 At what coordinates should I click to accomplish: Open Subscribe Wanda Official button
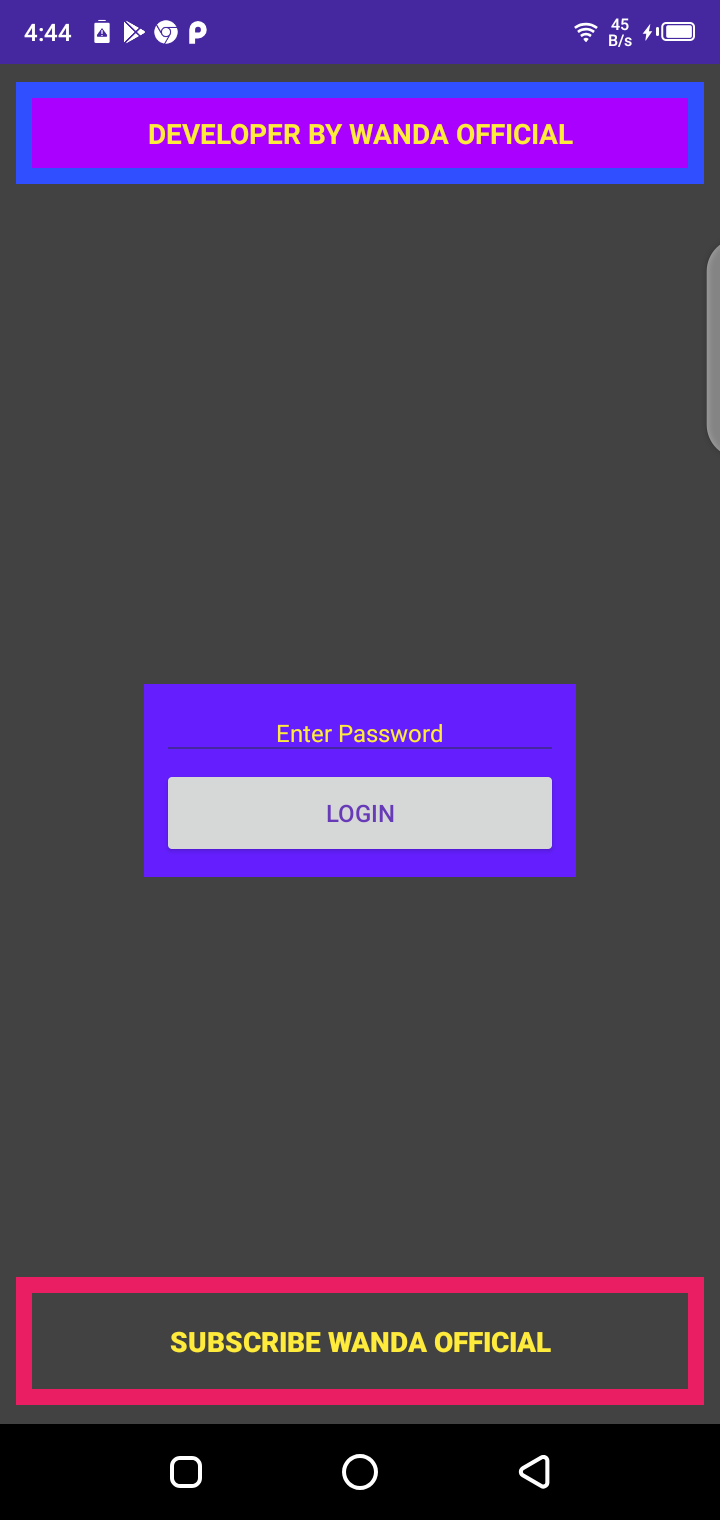pyautogui.click(x=360, y=1341)
